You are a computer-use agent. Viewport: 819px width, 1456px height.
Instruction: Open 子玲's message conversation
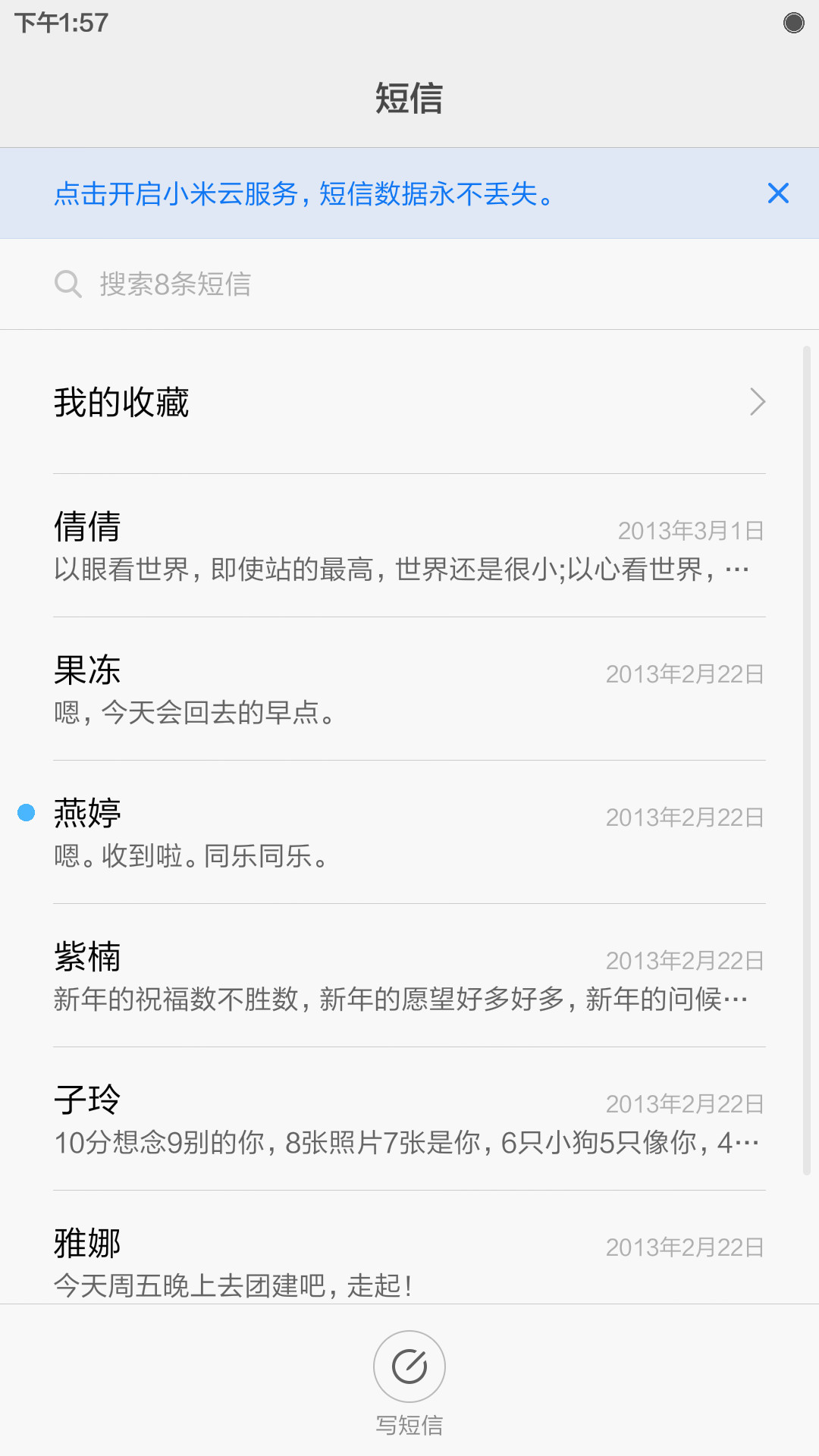pos(409,1119)
